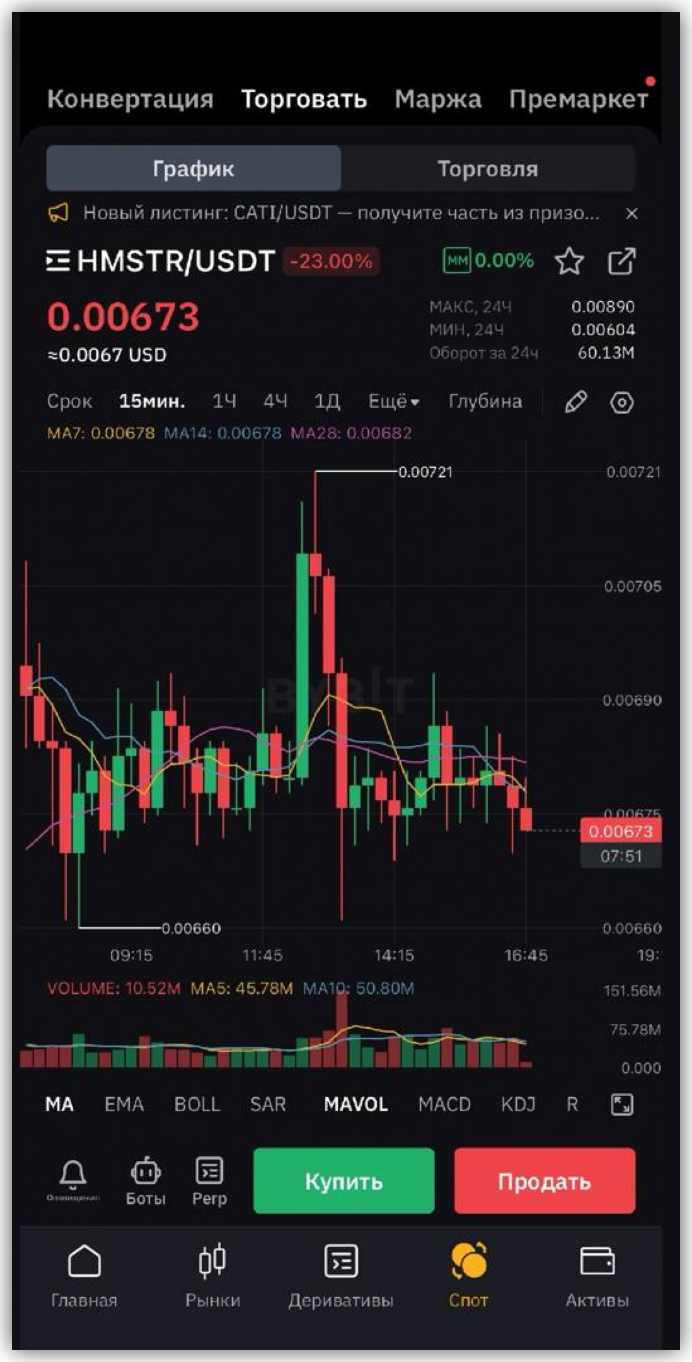
Task: Select the 1Ч chart interval
Action: point(224,401)
